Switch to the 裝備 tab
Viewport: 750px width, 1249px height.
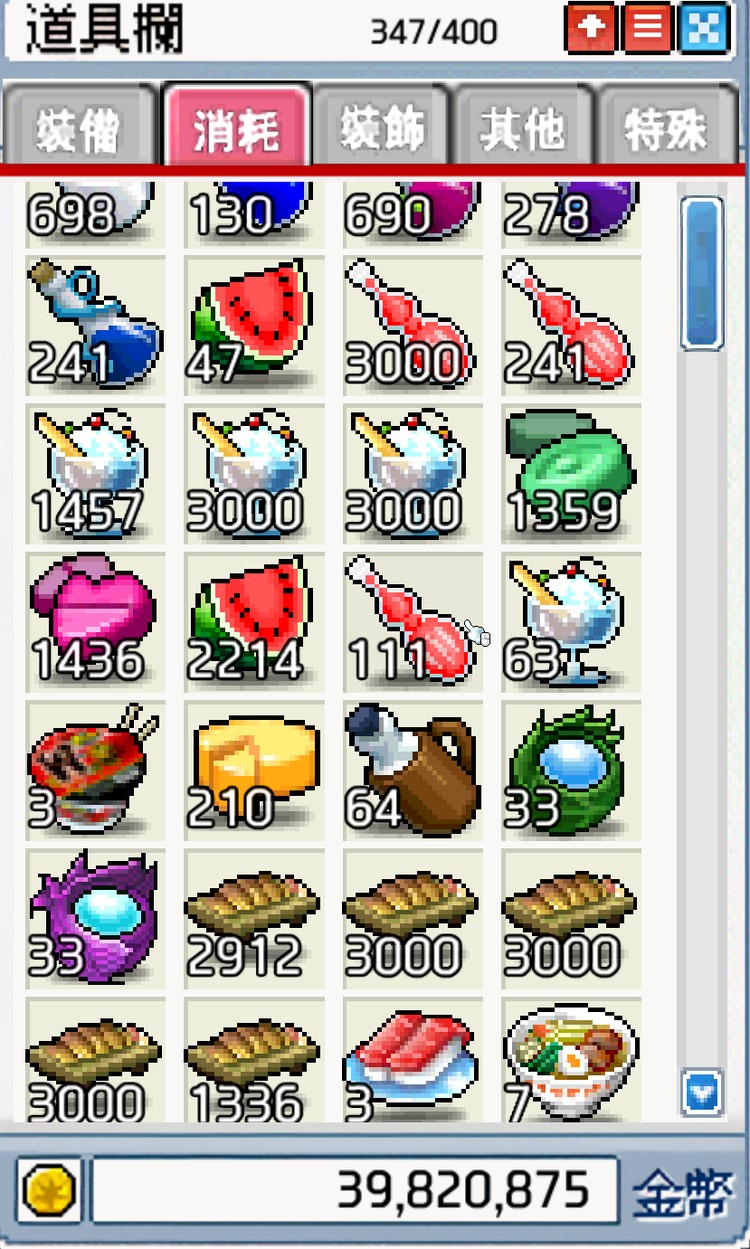click(x=78, y=128)
